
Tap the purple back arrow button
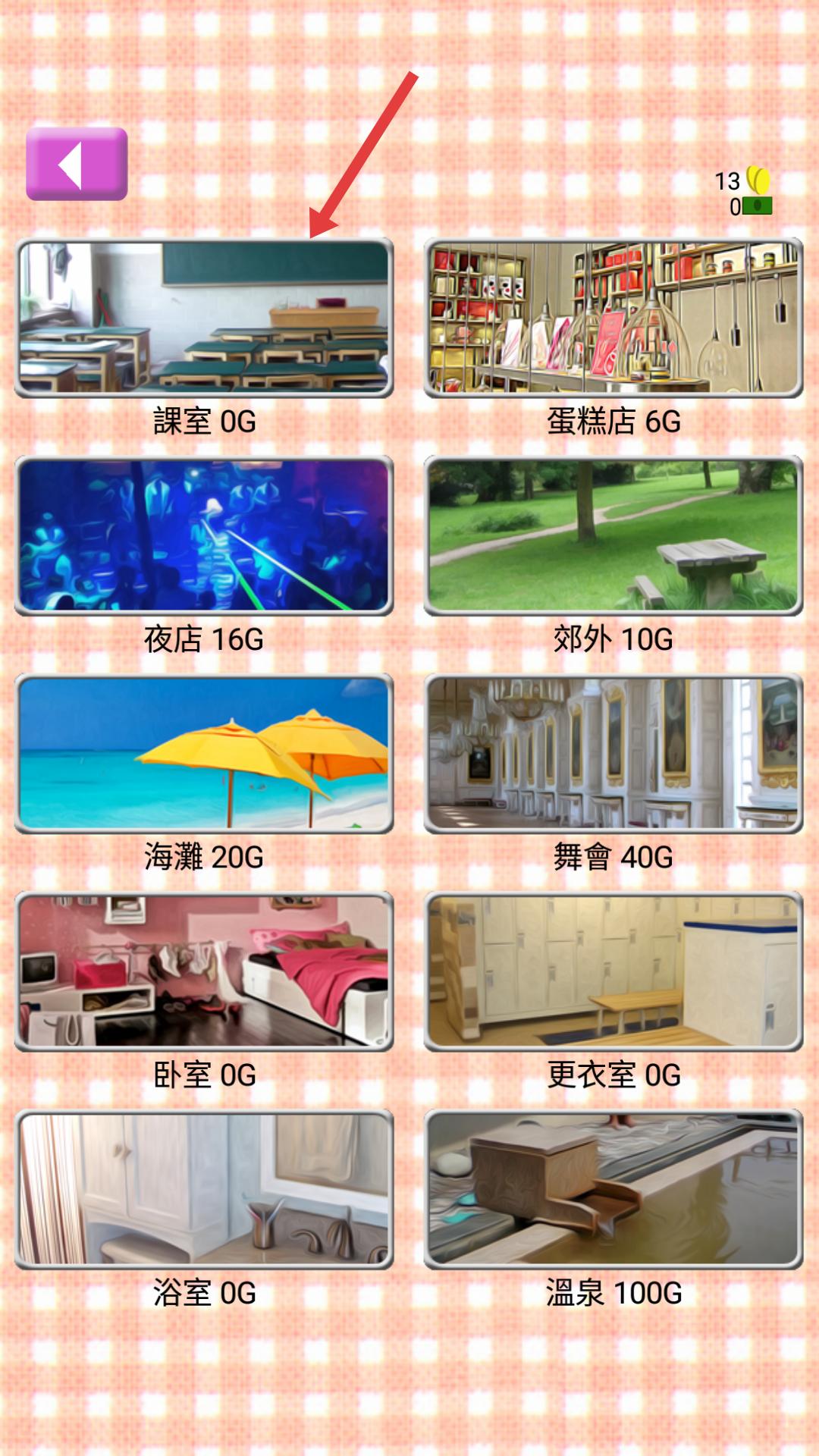[x=77, y=165]
